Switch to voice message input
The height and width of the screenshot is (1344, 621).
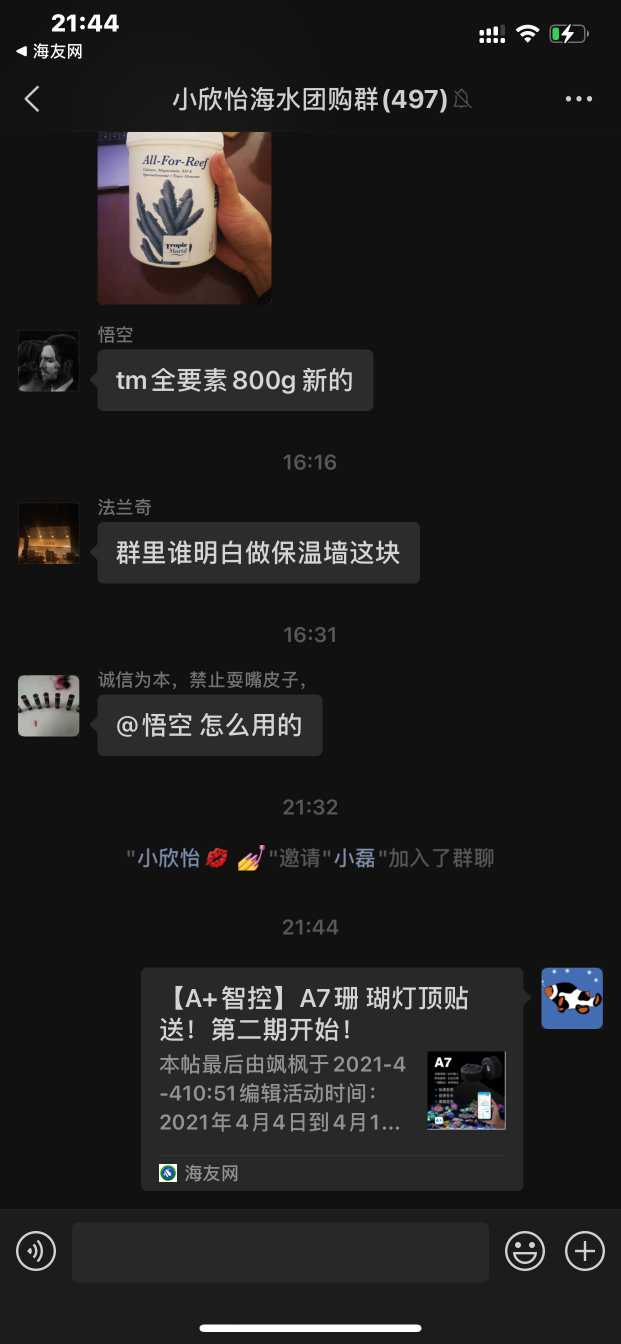(36, 1251)
